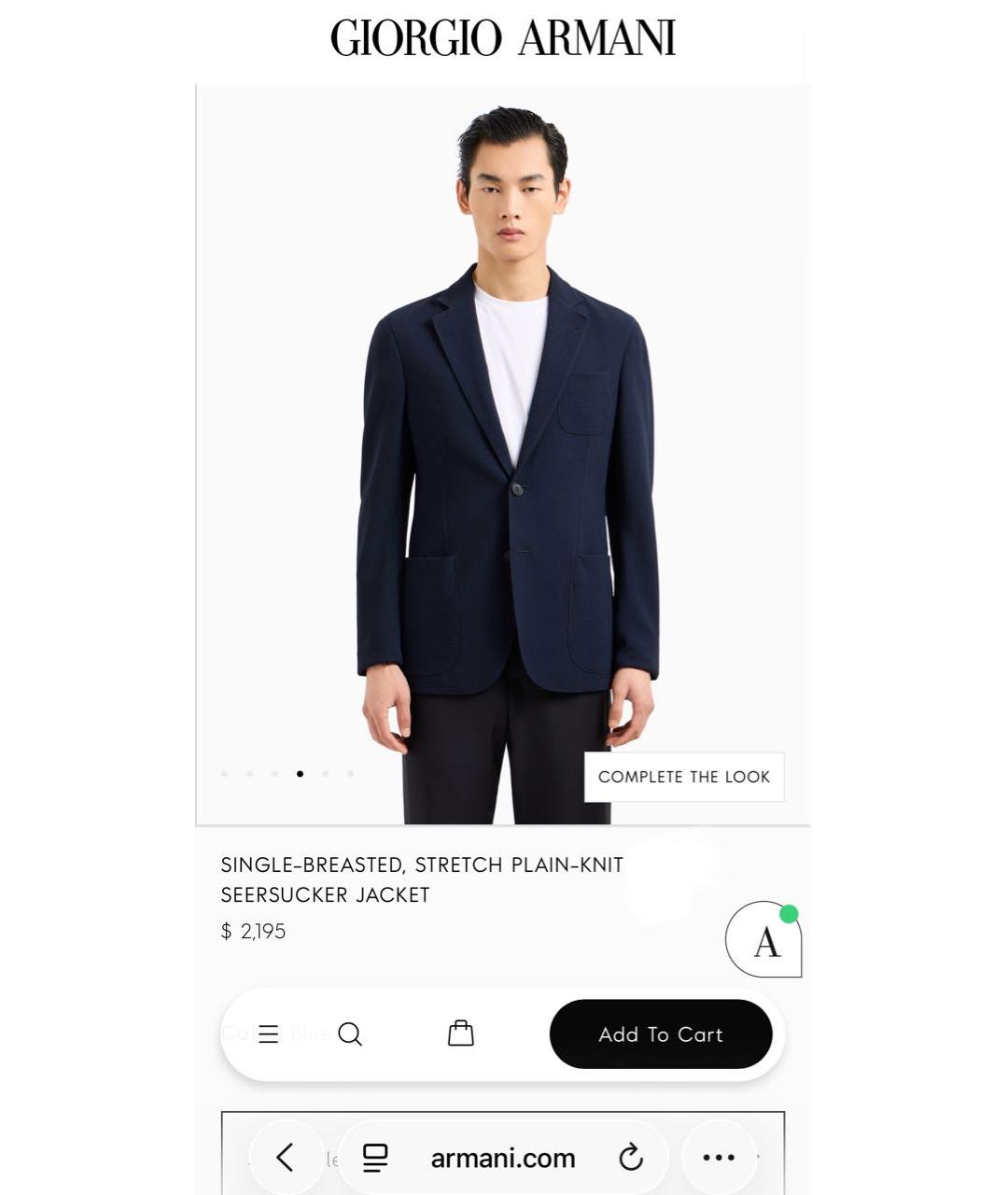
Task: Open the hamburger menu
Action: tap(269, 1034)
